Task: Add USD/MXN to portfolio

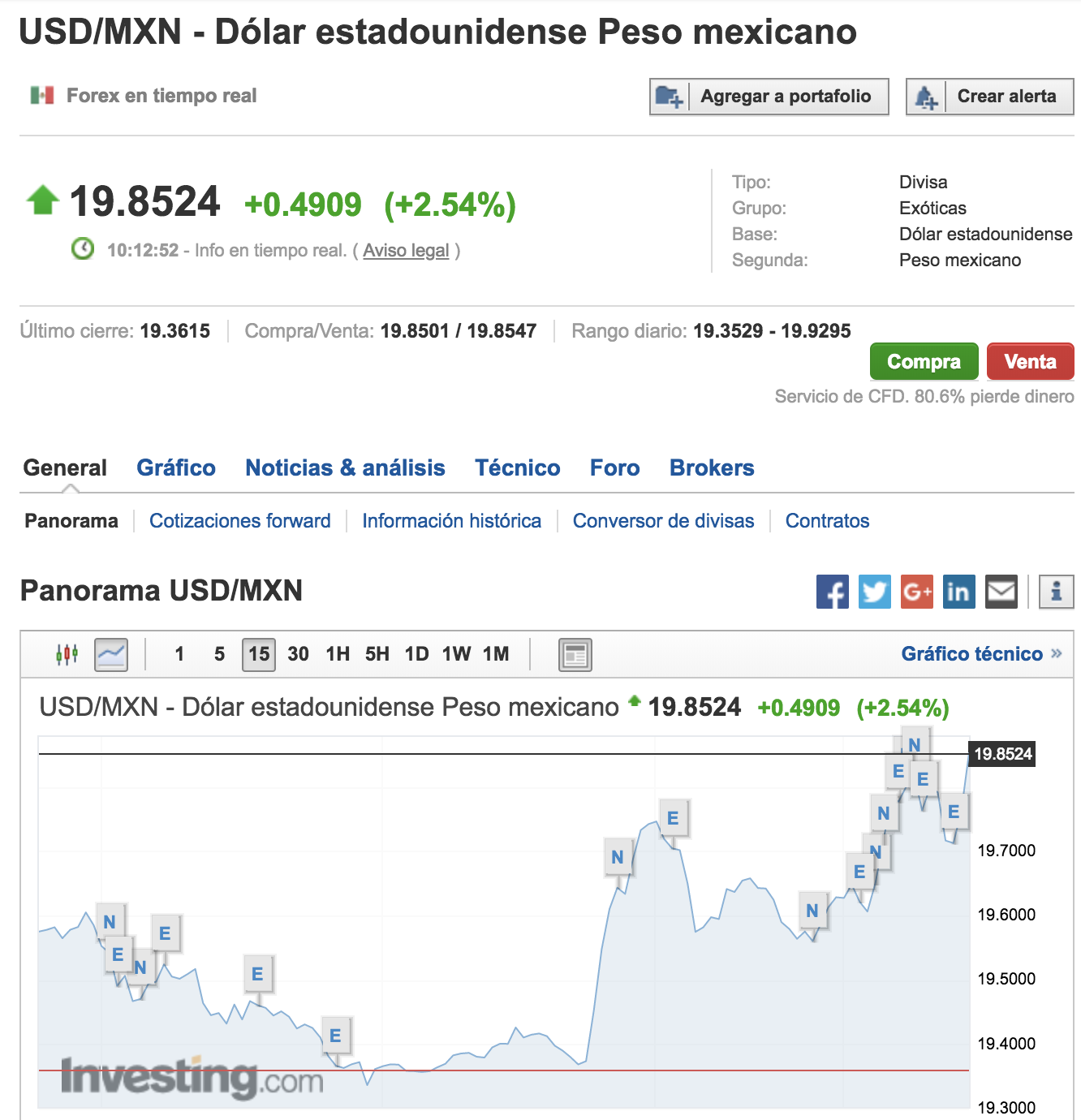Action: [x=769, y=97]
